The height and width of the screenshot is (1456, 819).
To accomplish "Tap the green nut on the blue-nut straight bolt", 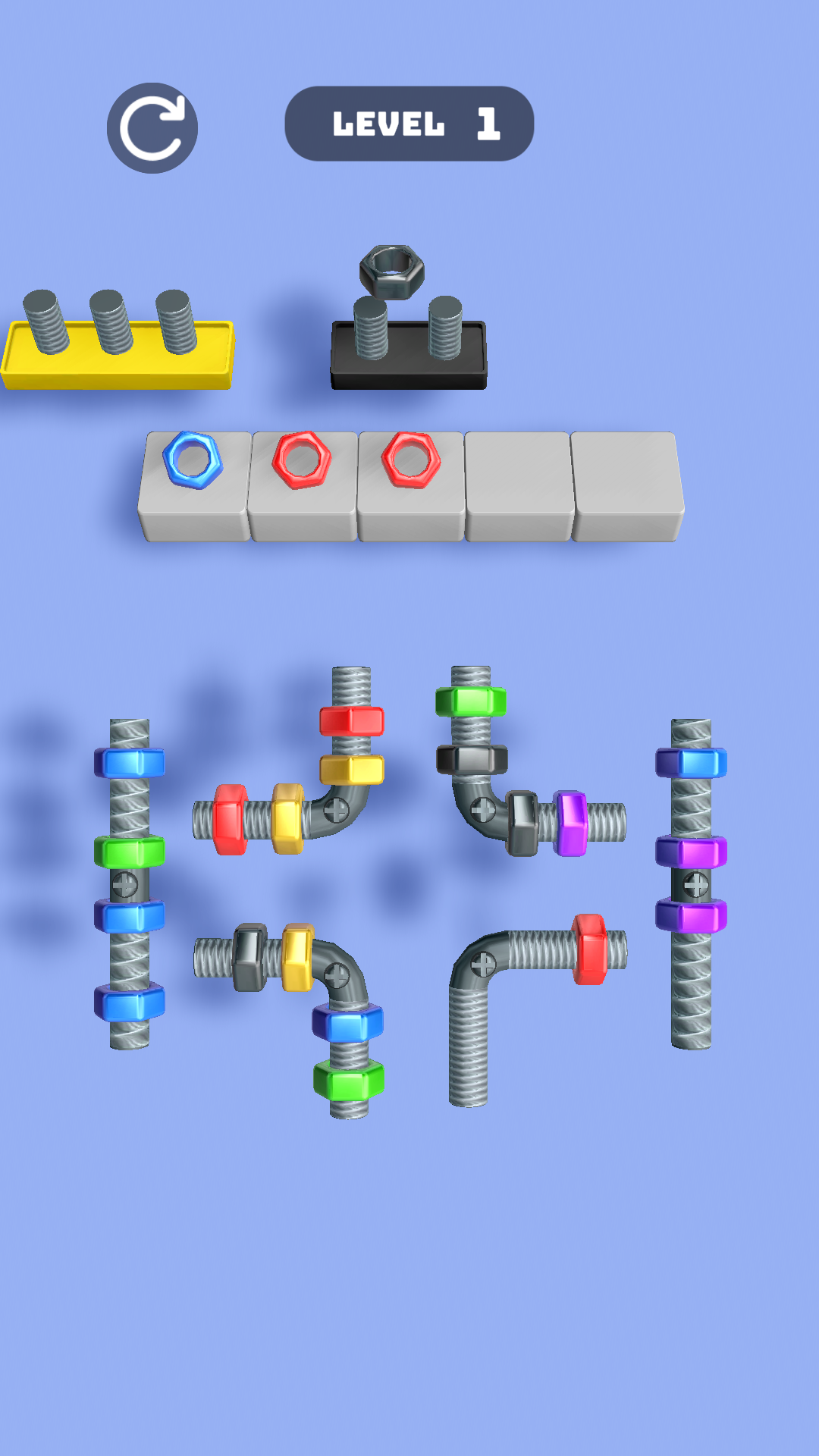I will coord(130,852).
